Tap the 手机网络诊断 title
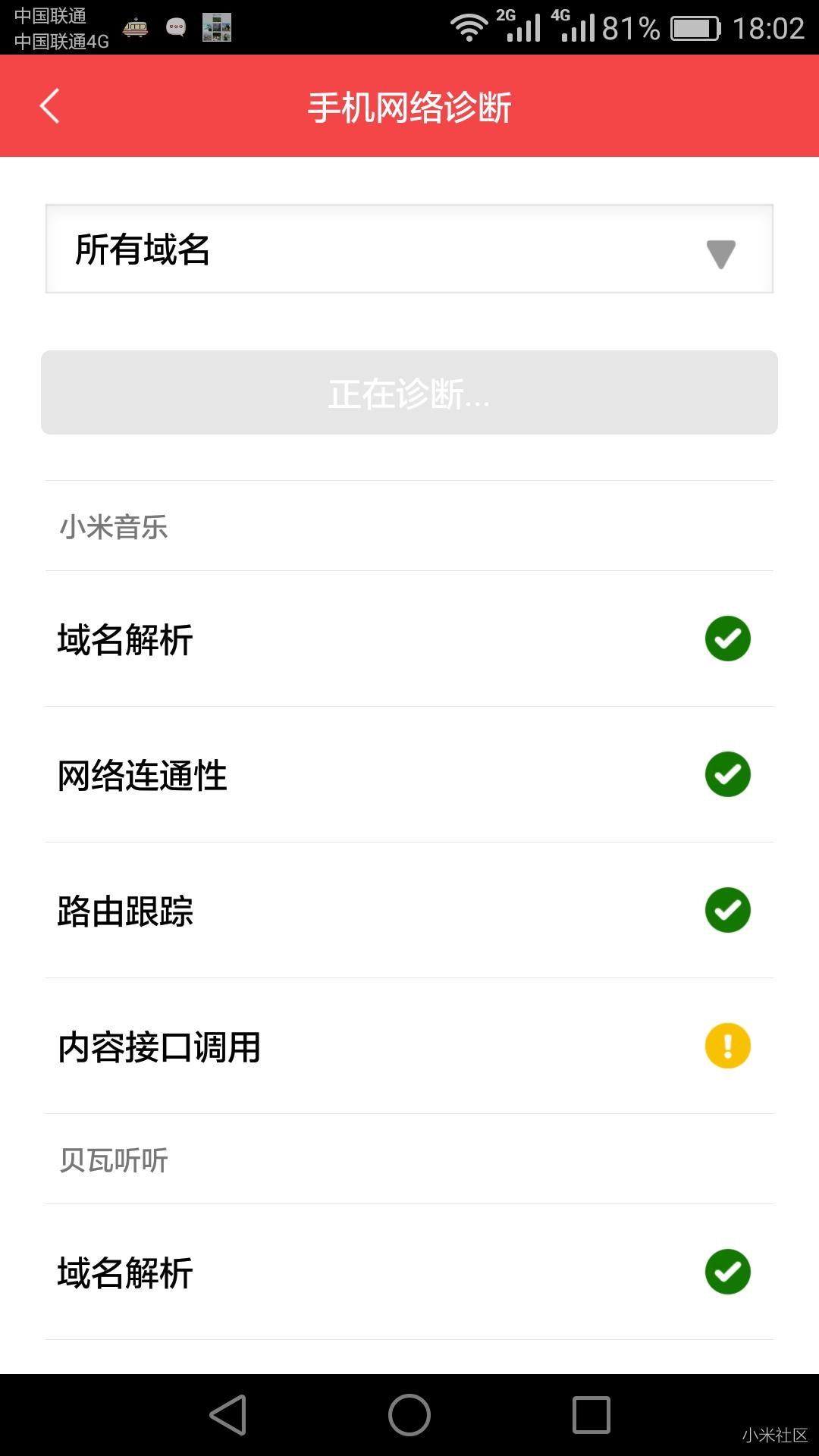This screenshot has width=819, height=1456. [409, 106]
